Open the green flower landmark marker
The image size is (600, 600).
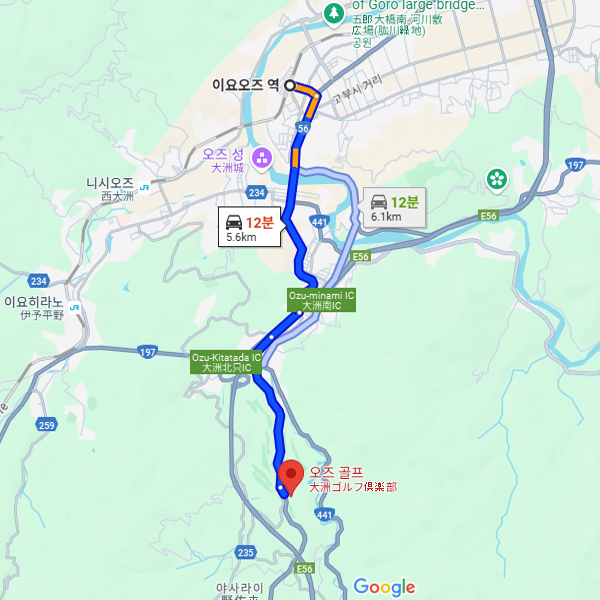[496, 180]
